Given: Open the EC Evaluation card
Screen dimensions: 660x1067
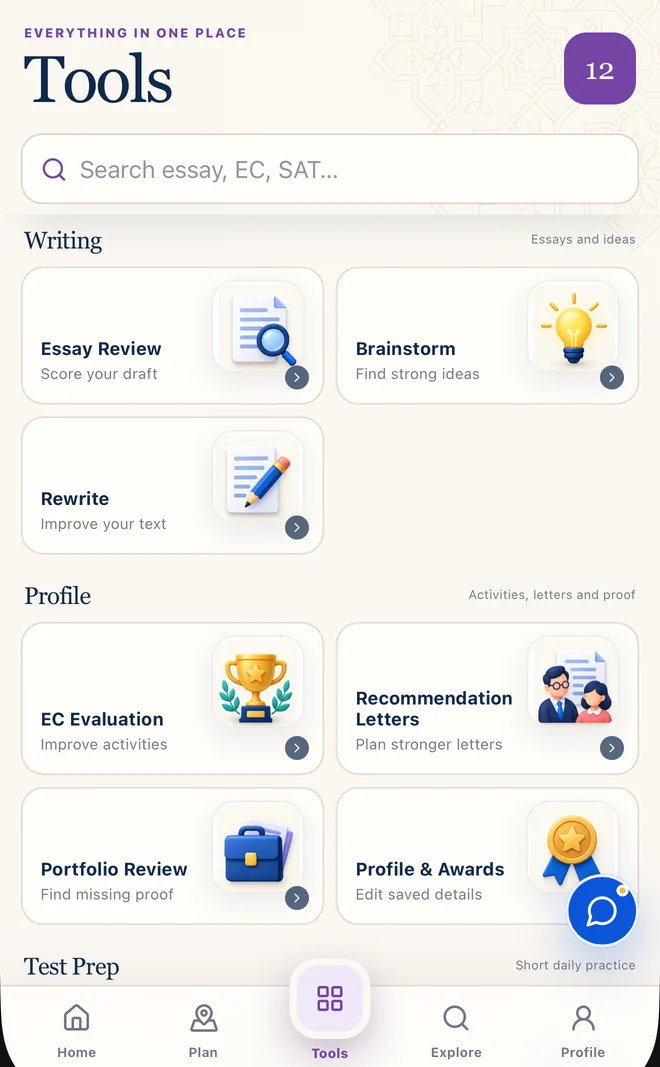Looking at the screenshot, I should tap(172, 698).
